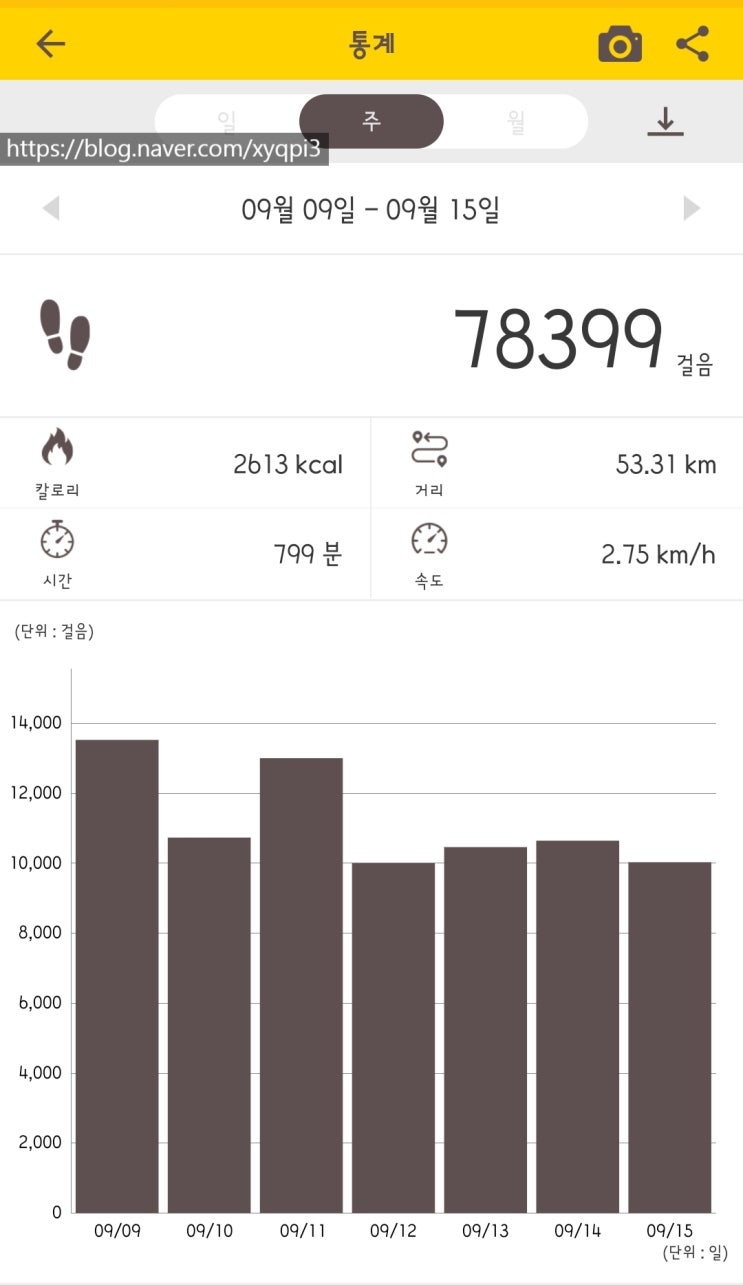Image resolution: width=743 pixels, height=1285 pixels.
Task: Go to the next week
Action: [x=691, y=209]
